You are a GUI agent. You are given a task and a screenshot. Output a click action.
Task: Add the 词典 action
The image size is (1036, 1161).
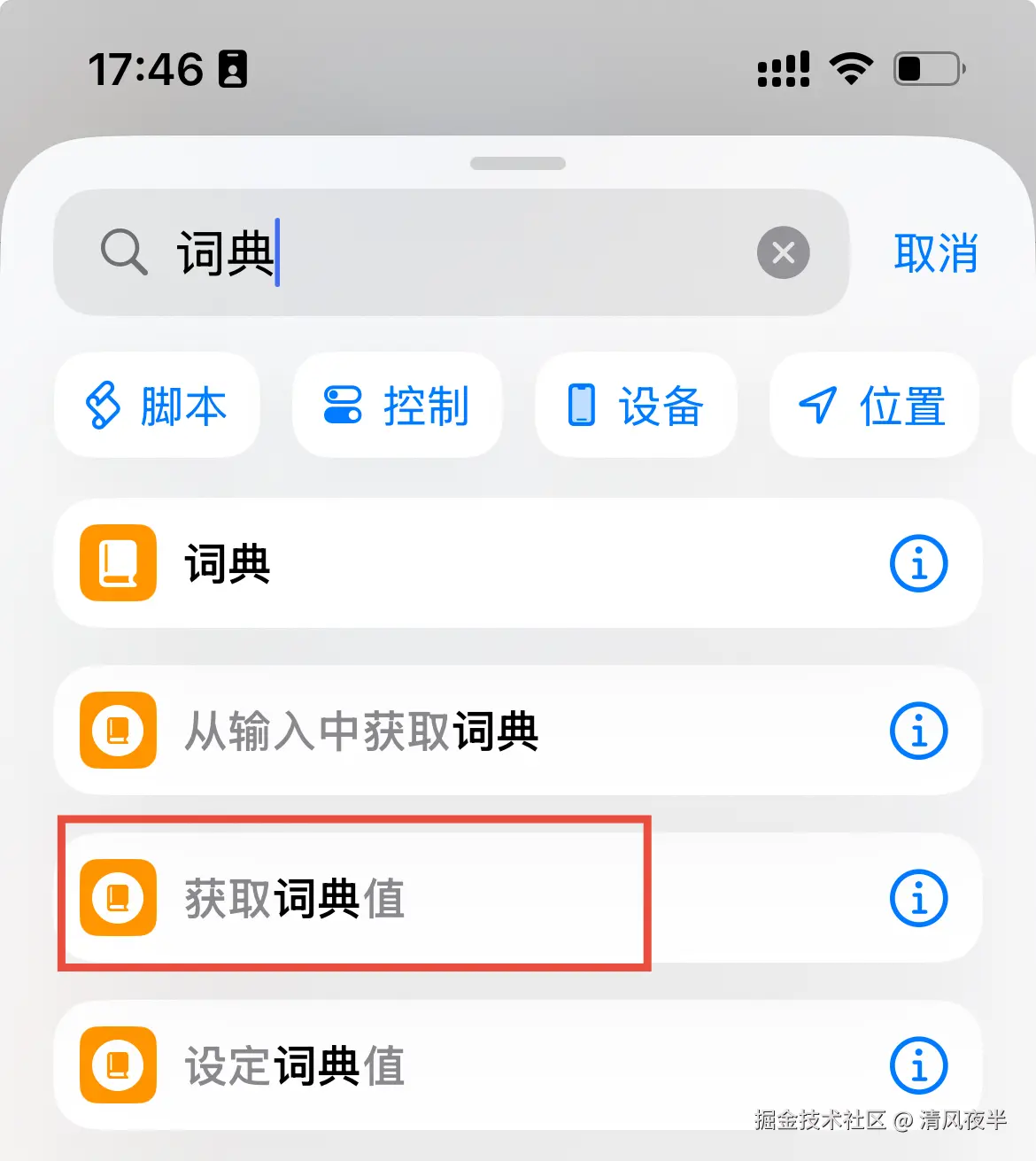point(443,563)
